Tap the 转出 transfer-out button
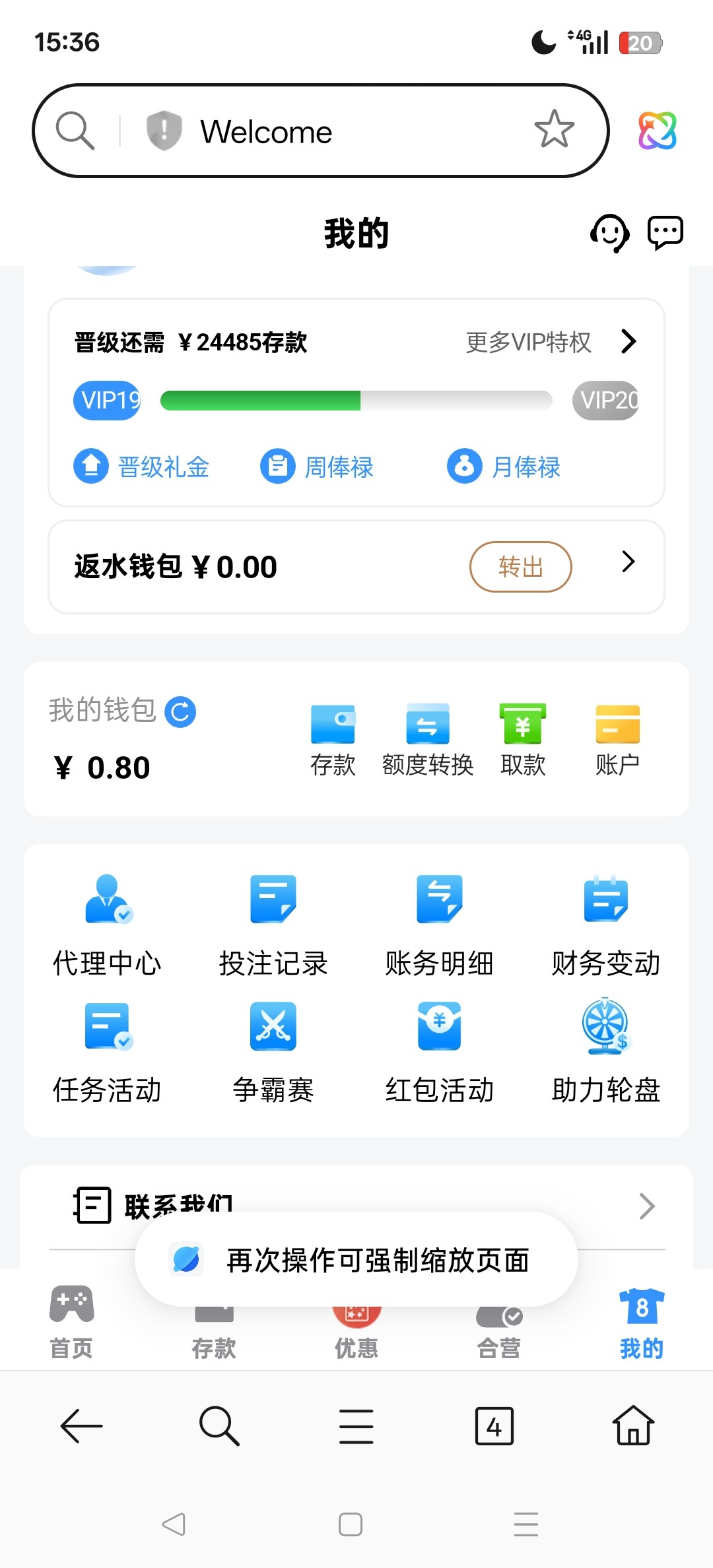Viewport: 713px width, 1568px height. [520, 566]
